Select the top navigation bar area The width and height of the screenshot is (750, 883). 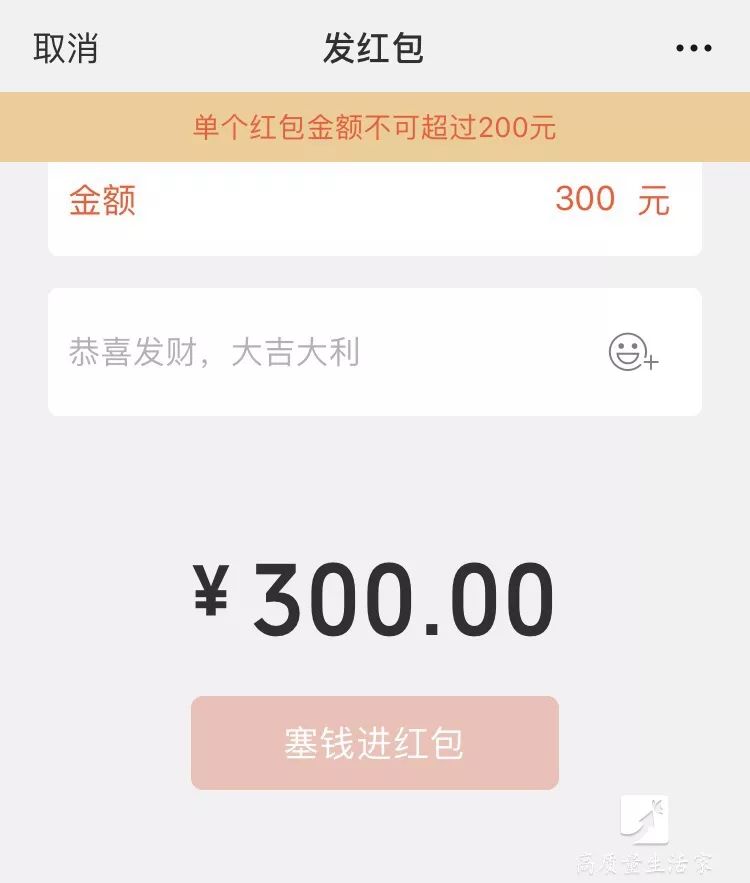point(375,47)
